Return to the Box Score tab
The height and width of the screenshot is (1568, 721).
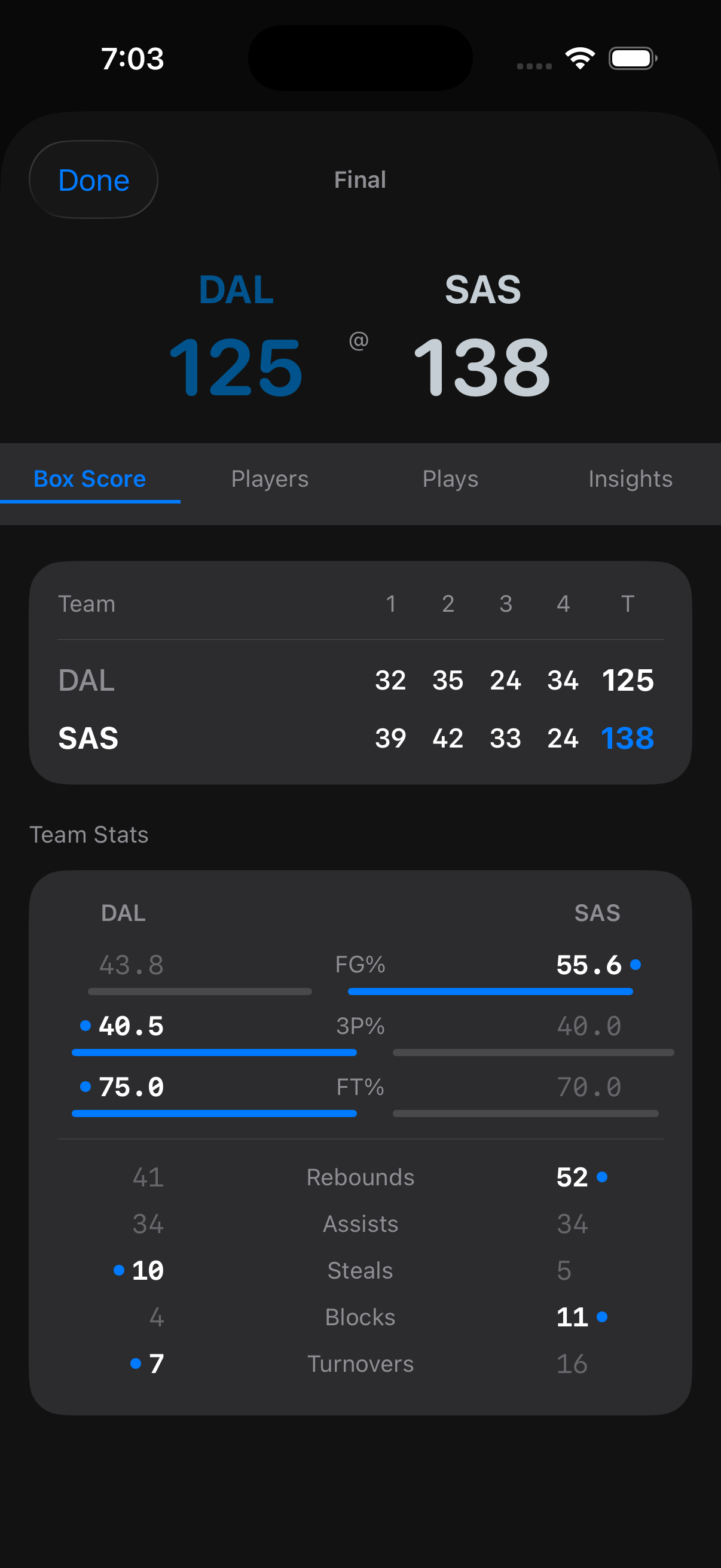pos(90,479)
